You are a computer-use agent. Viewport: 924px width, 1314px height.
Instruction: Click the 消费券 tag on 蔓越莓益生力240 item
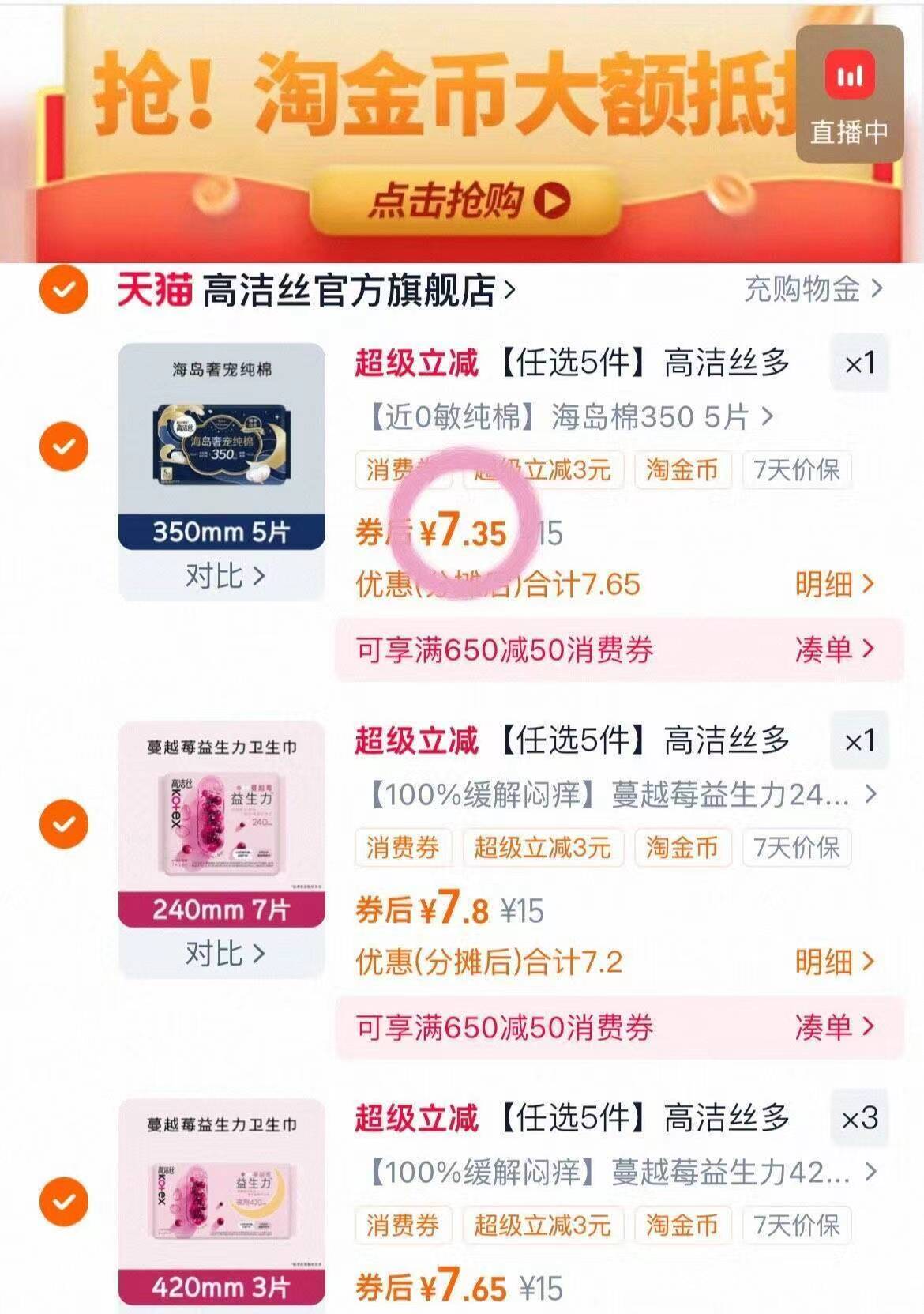404,848
